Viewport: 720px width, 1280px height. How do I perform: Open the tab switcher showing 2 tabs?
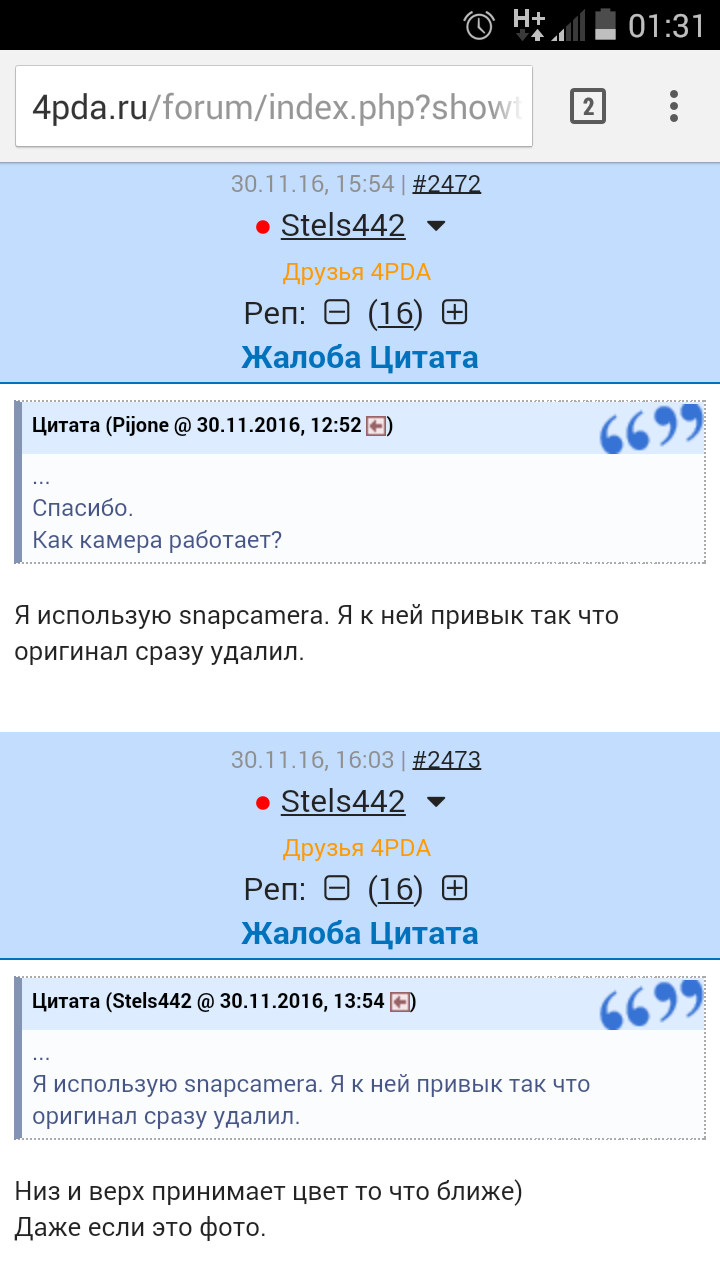pyautogui.click(x=588, y=106)
